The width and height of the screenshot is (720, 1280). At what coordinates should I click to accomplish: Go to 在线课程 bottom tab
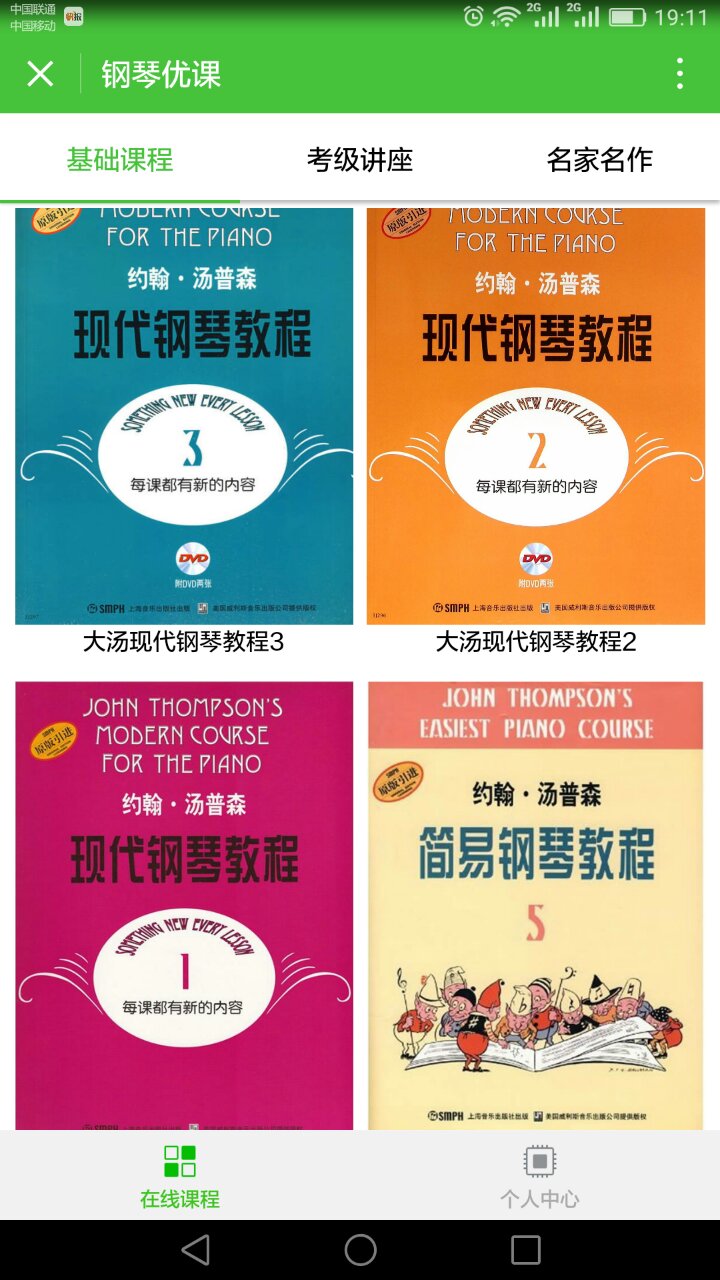180,1176
